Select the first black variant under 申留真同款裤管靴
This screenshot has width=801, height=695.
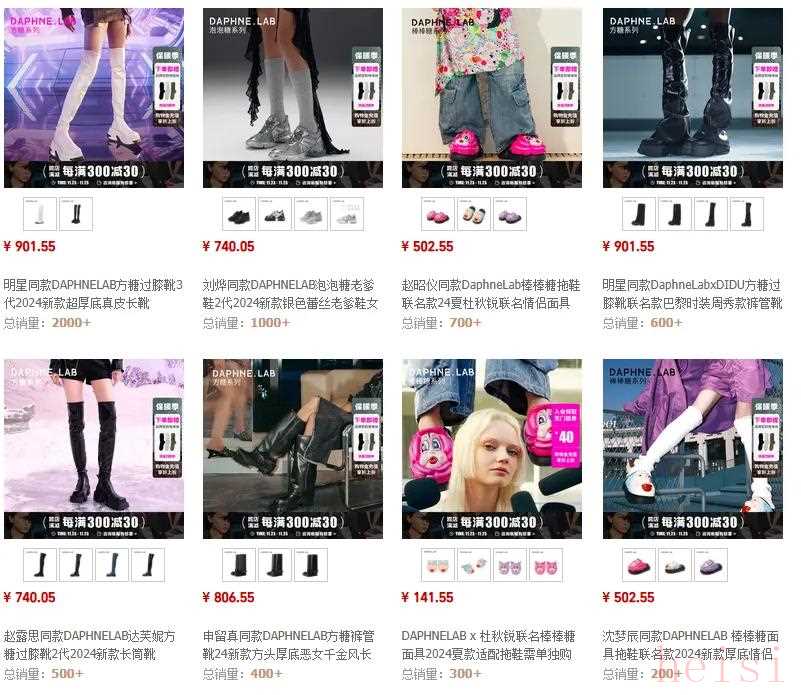click(239, 565)
